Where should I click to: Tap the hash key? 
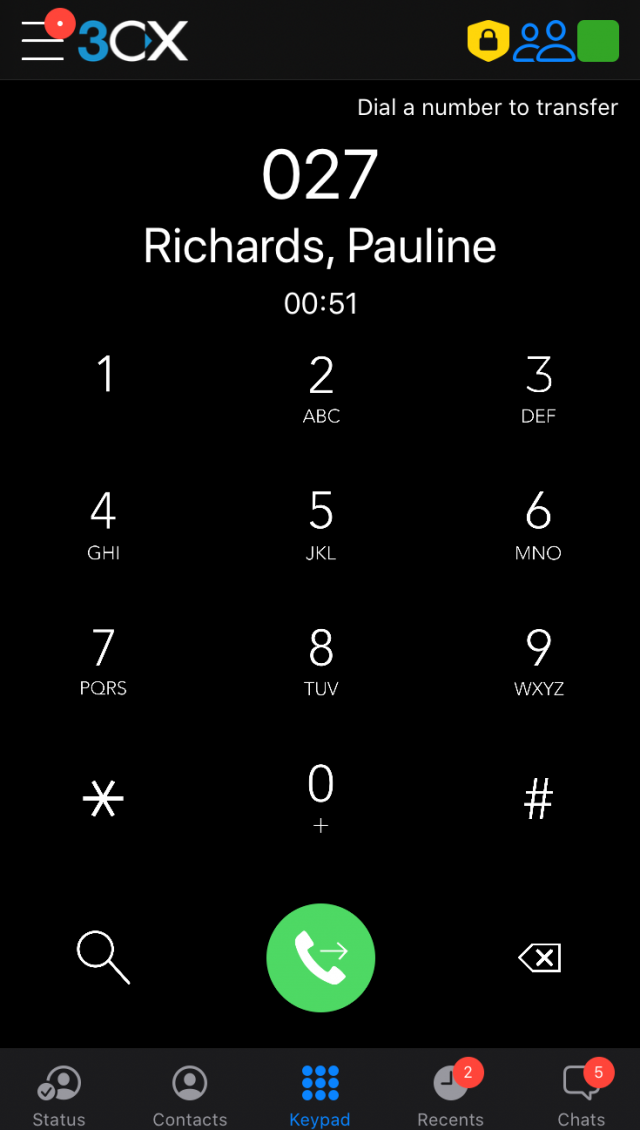[538, 799]
